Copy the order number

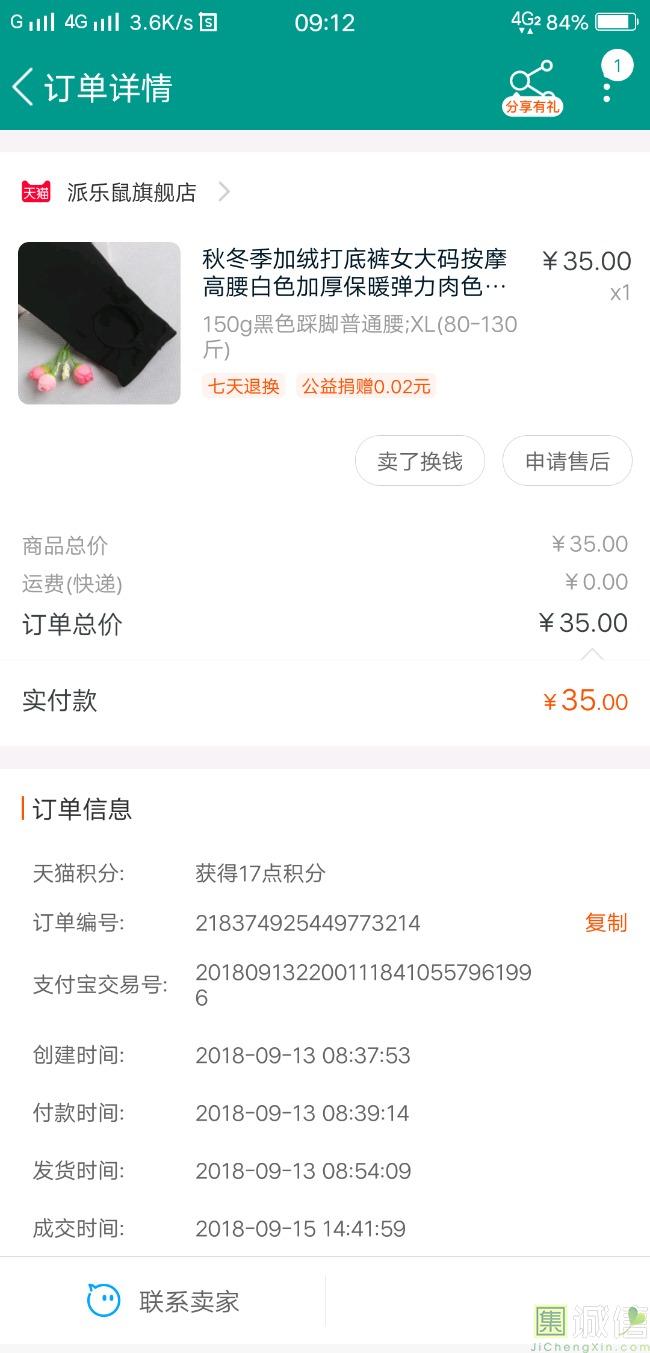[x=606, y=923]
